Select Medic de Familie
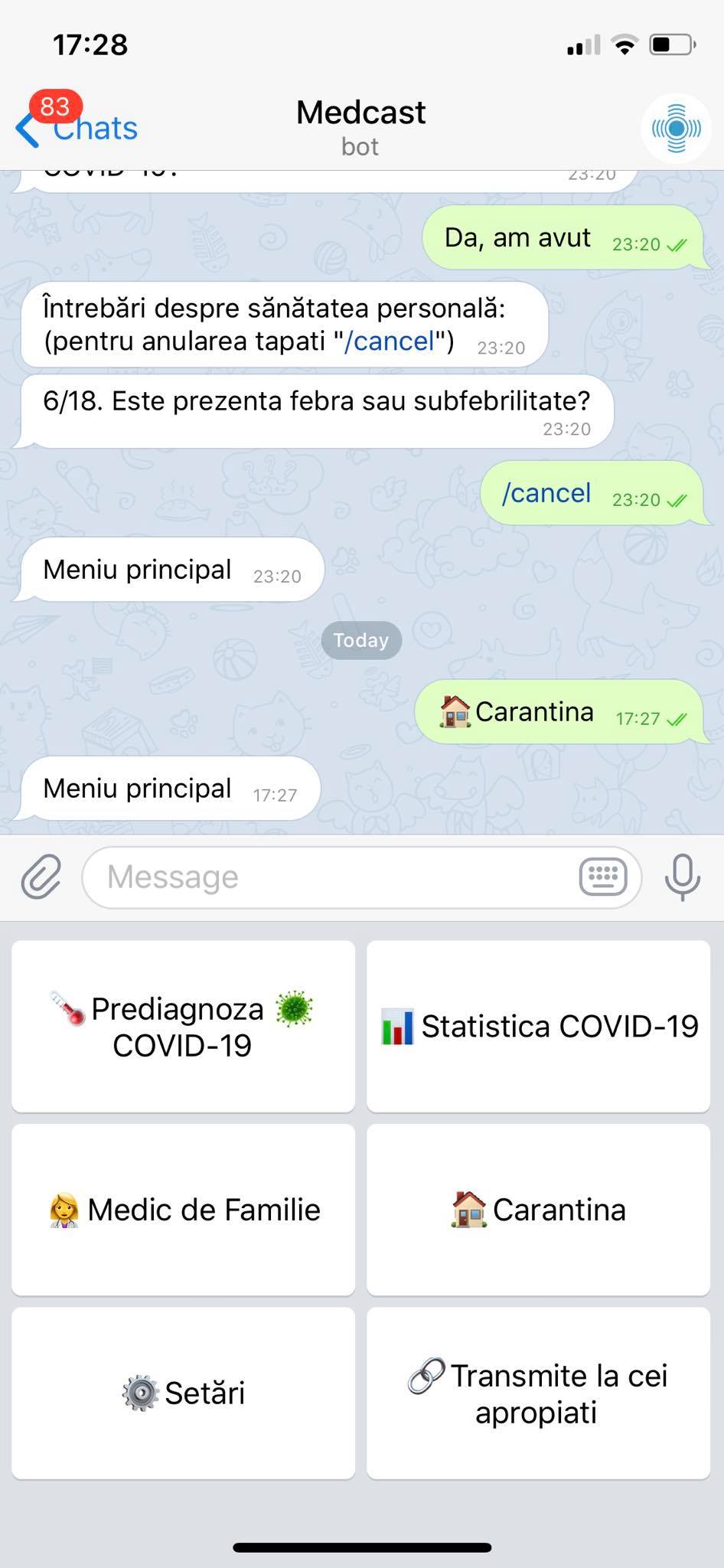Image resolution: width=724 pixels, height=1568 pixels. (x=183, y=1210)
